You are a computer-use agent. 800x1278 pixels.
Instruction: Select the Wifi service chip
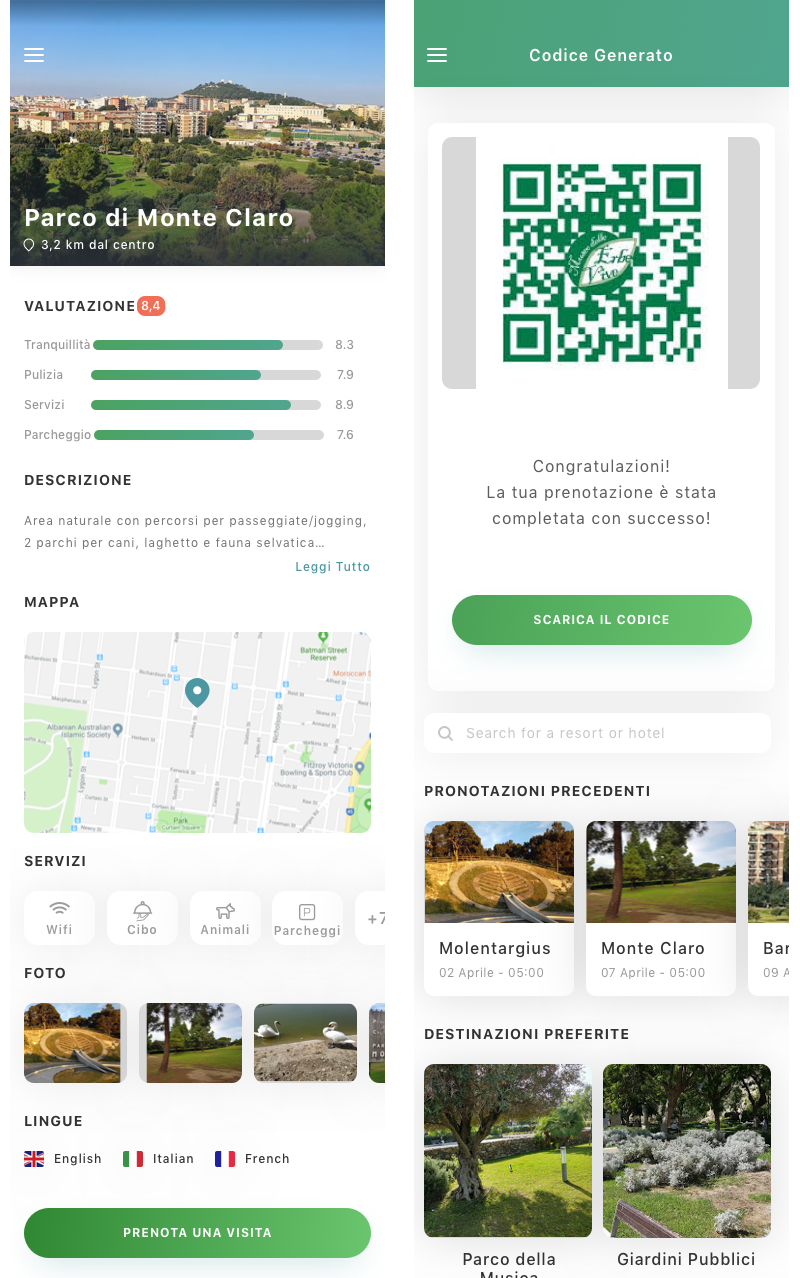tap(59, 918)
